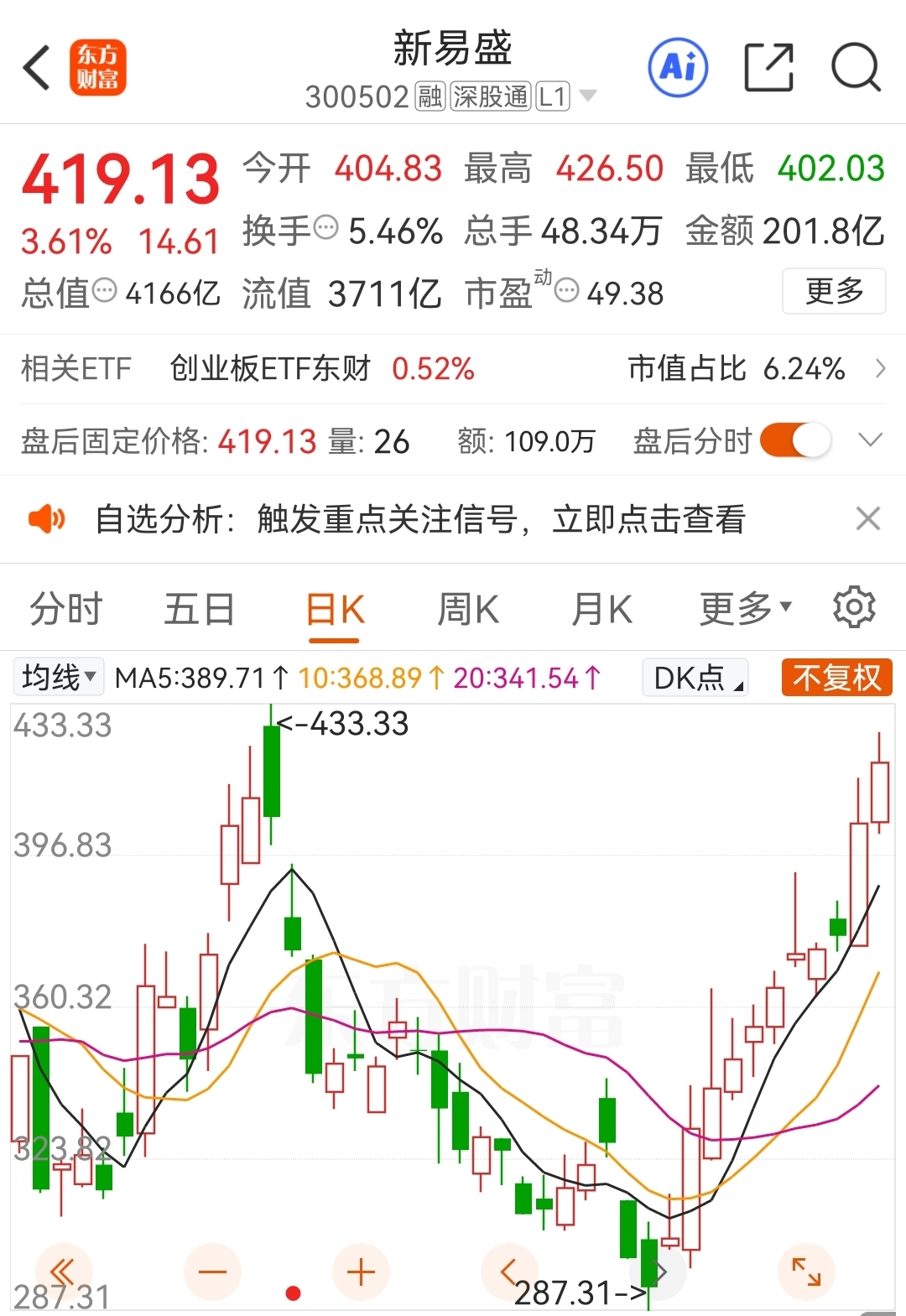Open chart settings gear

point(854,607)
